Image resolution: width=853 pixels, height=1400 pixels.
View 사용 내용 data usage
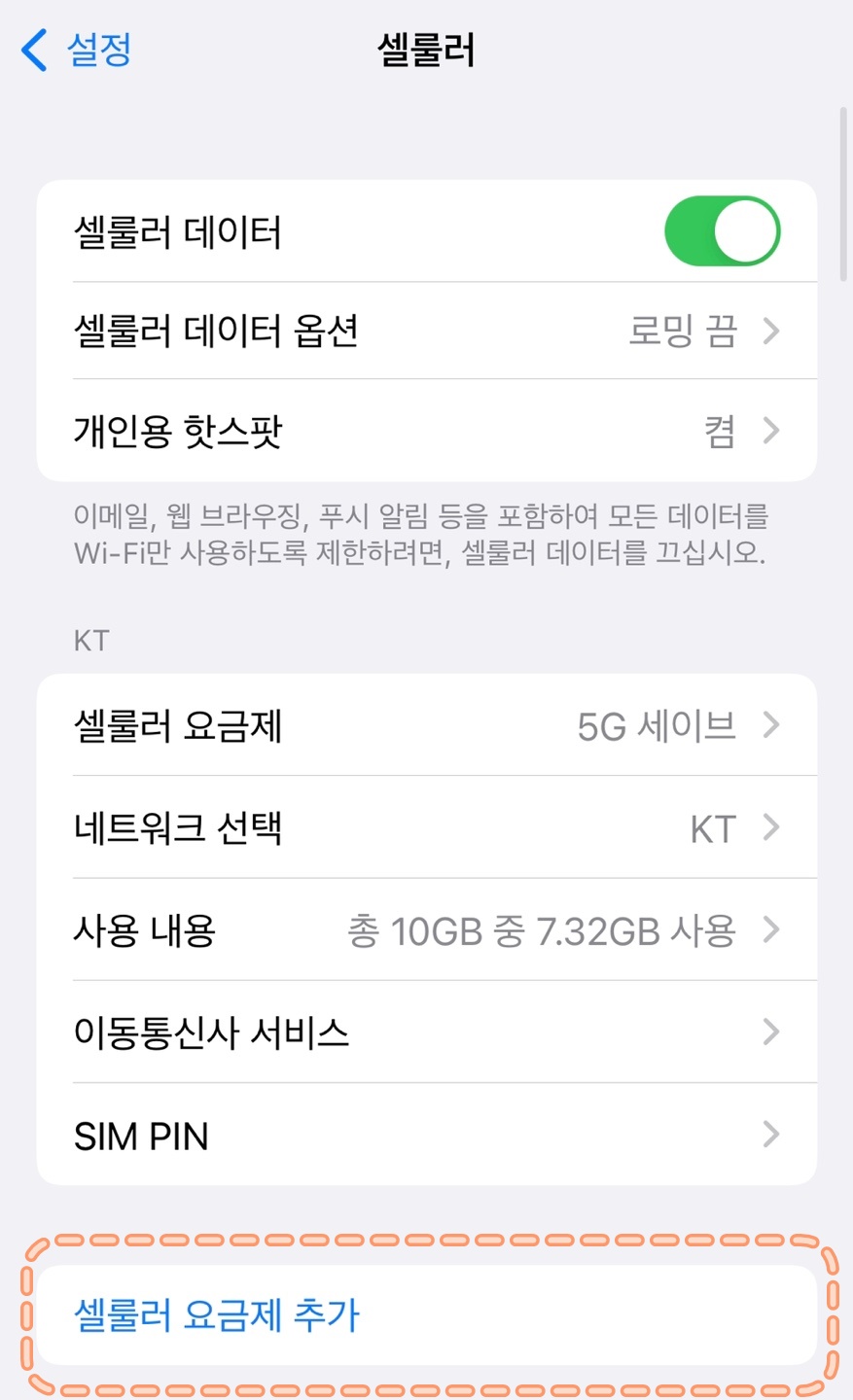427,930
